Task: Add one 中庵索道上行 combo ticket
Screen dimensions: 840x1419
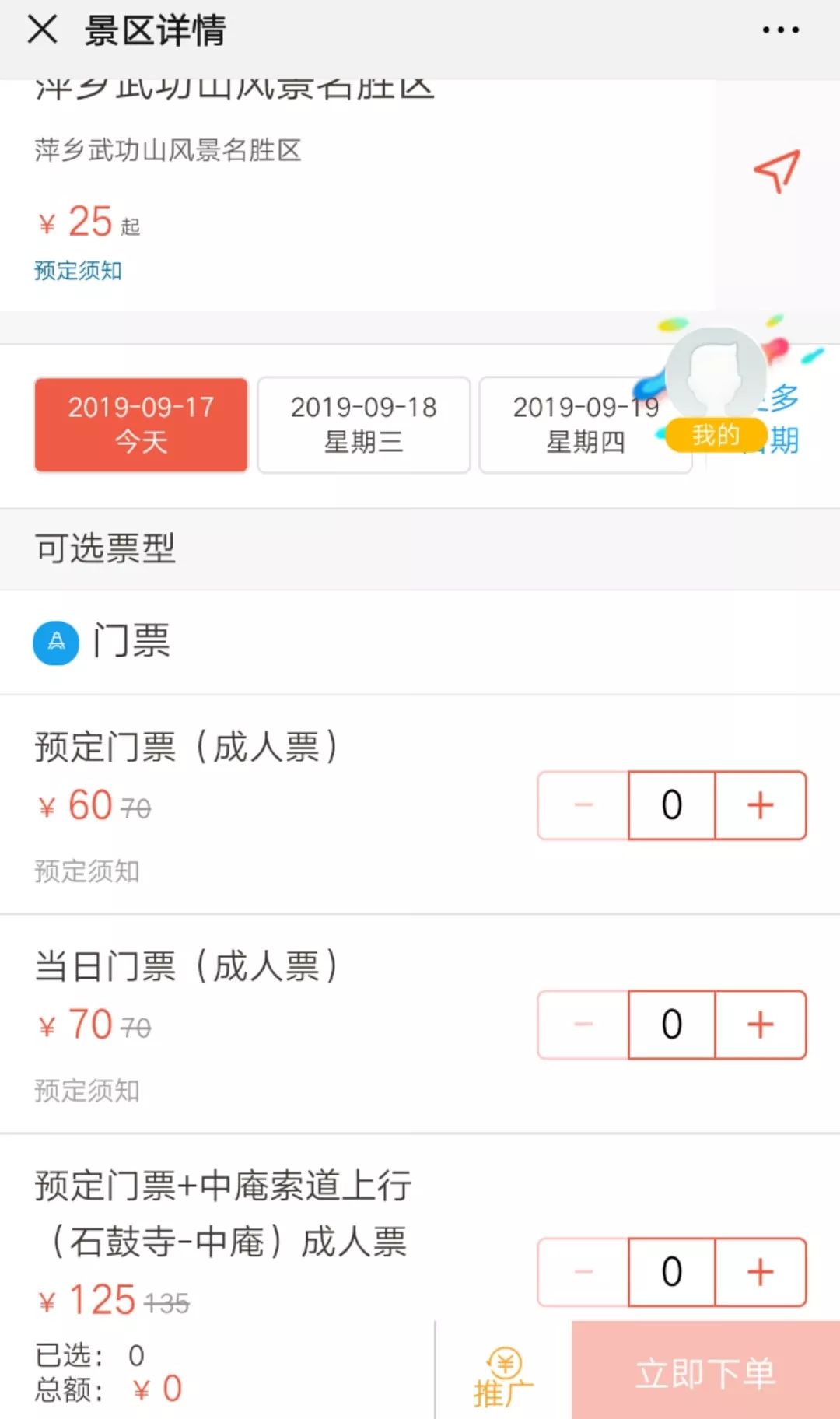Action: 760,1272
